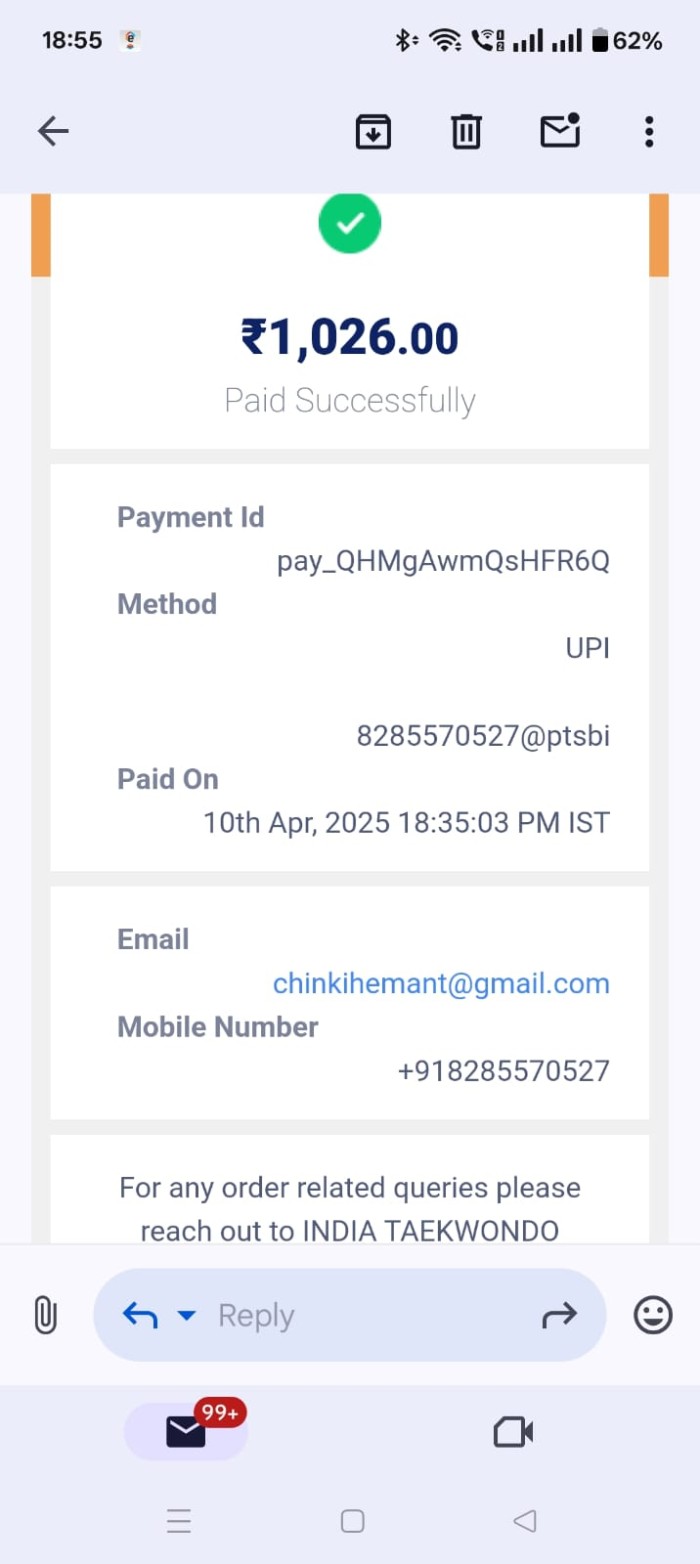This screenshot has height=1564, width=700.
Task: Open the emoji picker
Action: (653, 1315)
